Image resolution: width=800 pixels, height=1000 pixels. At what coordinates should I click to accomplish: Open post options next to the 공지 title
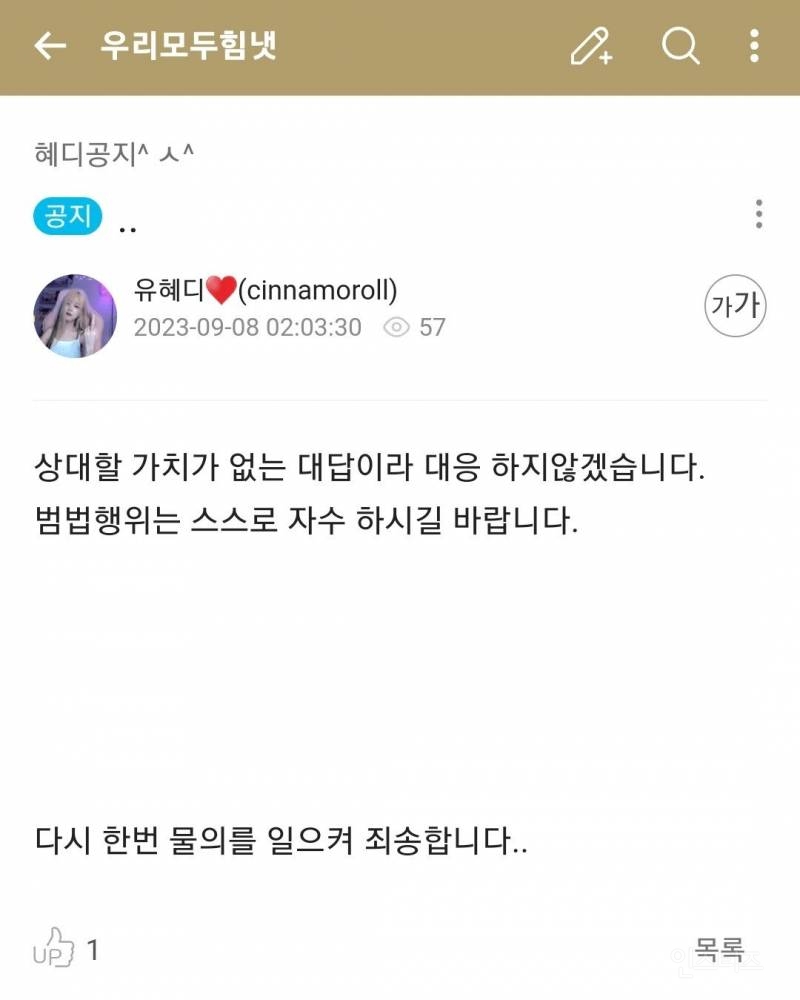[759, 214]
